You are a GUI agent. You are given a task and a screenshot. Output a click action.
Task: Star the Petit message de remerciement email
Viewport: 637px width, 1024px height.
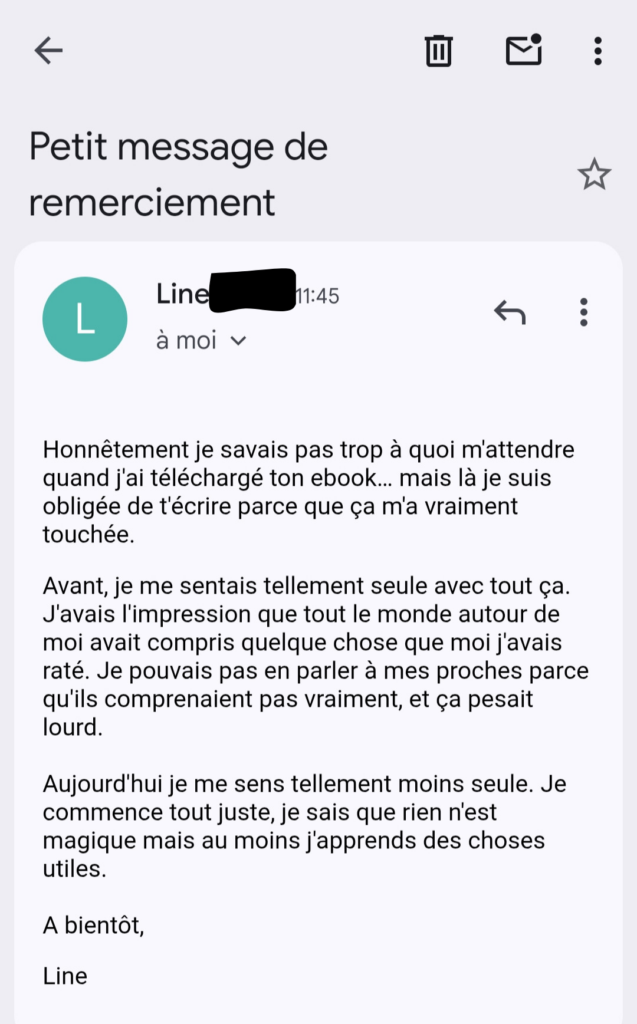[x=594, y=175]
